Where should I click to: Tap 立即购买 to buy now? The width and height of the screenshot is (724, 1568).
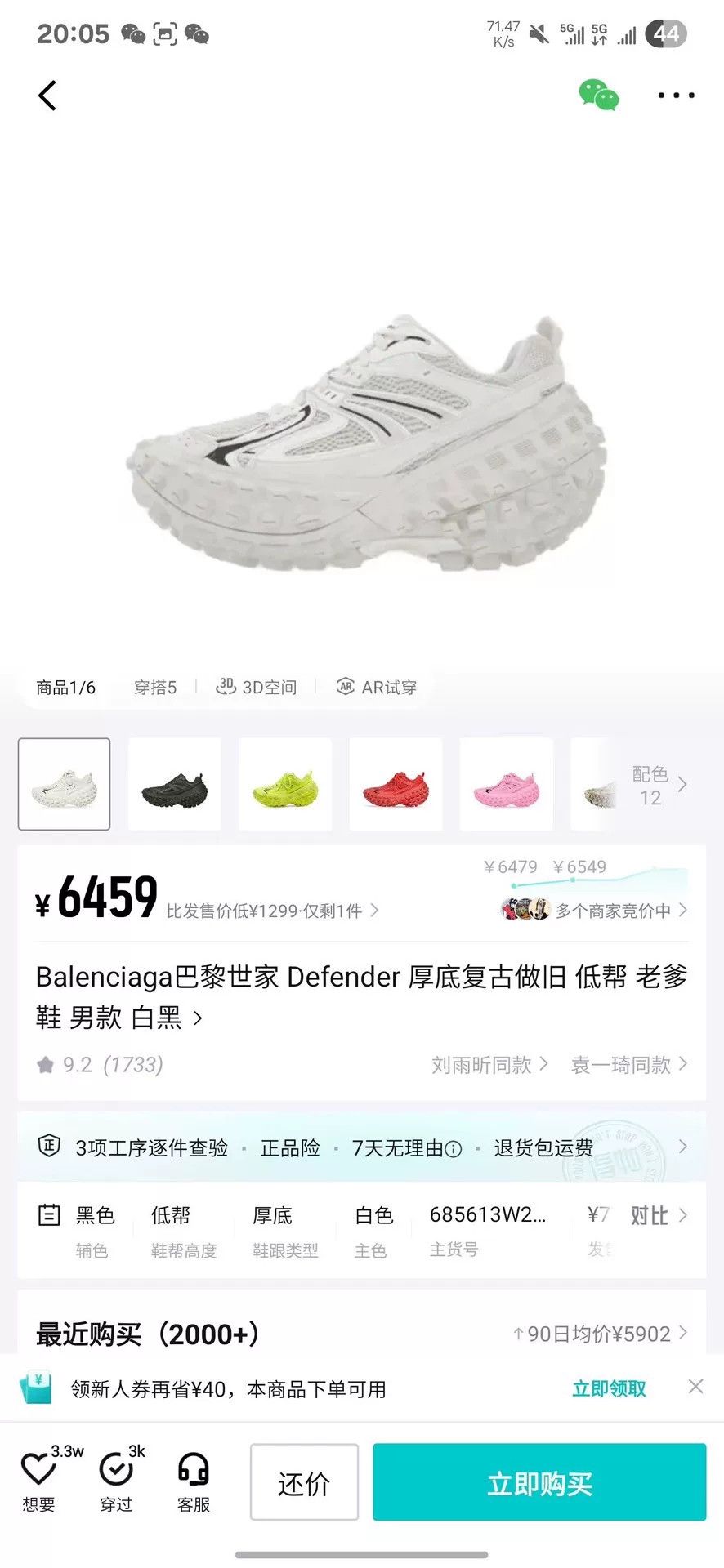tap(539, 1482)
